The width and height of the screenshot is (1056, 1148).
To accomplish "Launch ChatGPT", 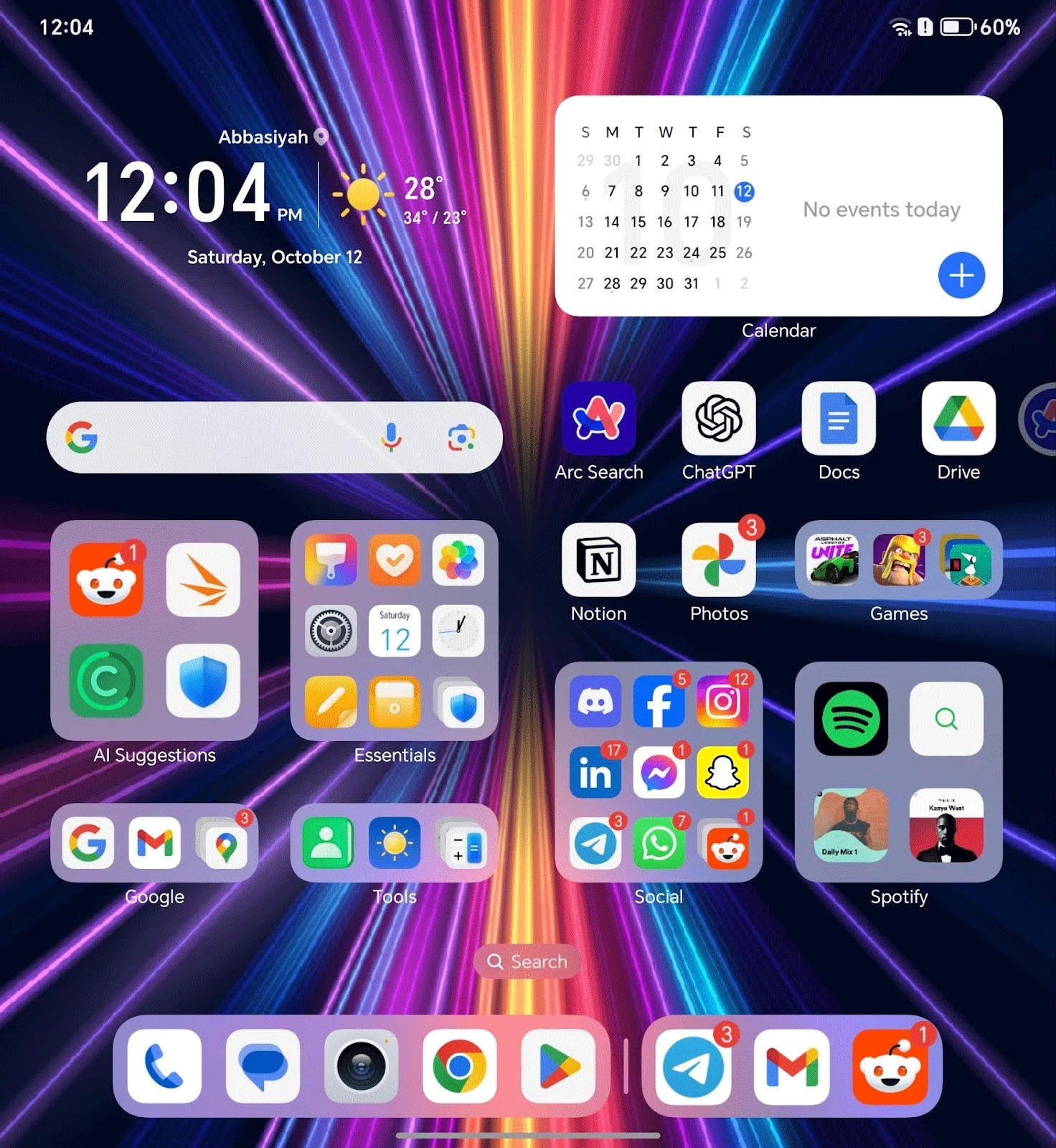I will coord(718,419).
